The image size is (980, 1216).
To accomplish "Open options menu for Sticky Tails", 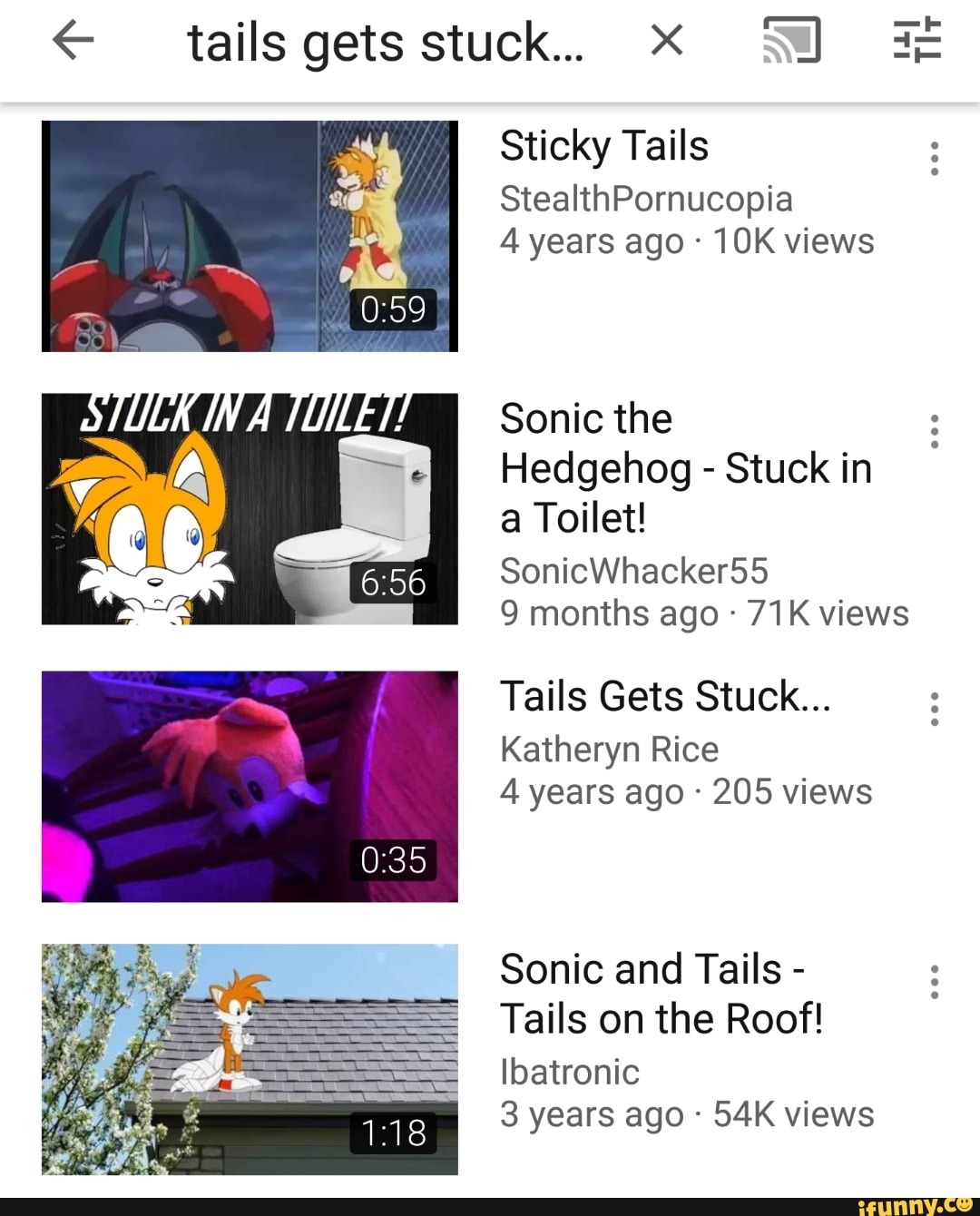I will point(934,159).
